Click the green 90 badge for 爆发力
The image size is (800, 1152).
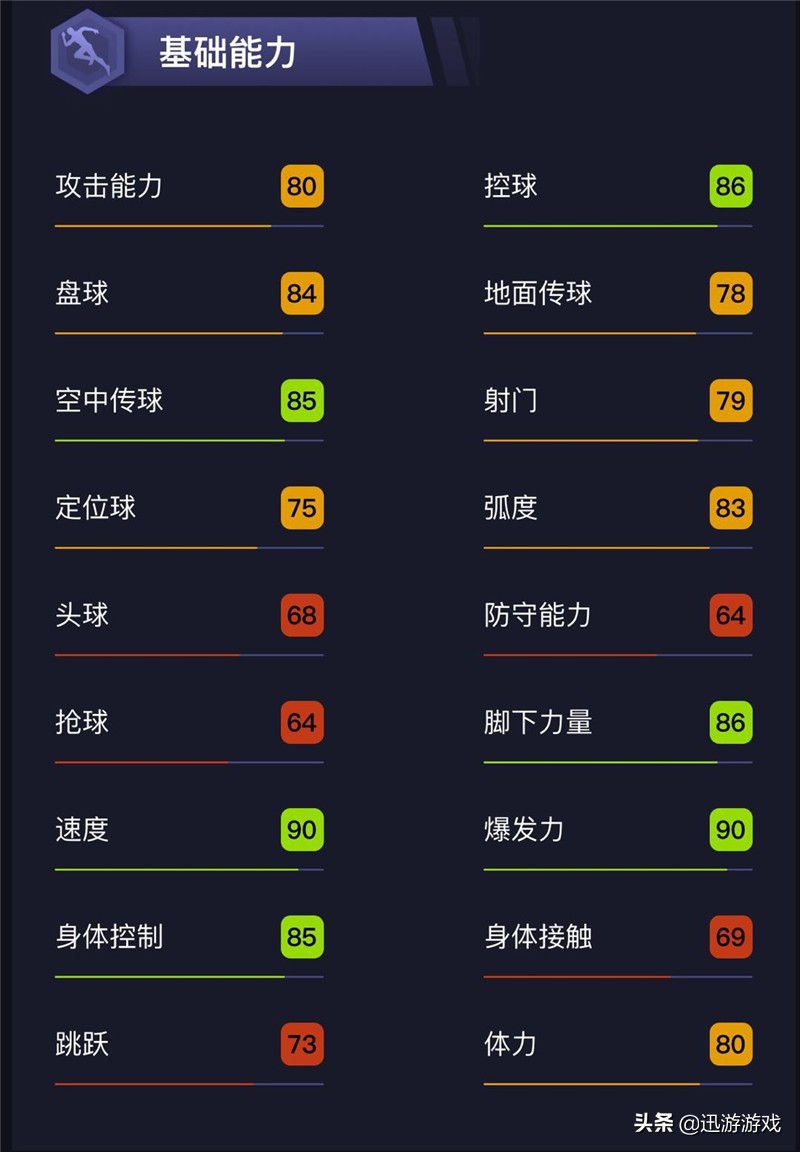click(730, 829)
